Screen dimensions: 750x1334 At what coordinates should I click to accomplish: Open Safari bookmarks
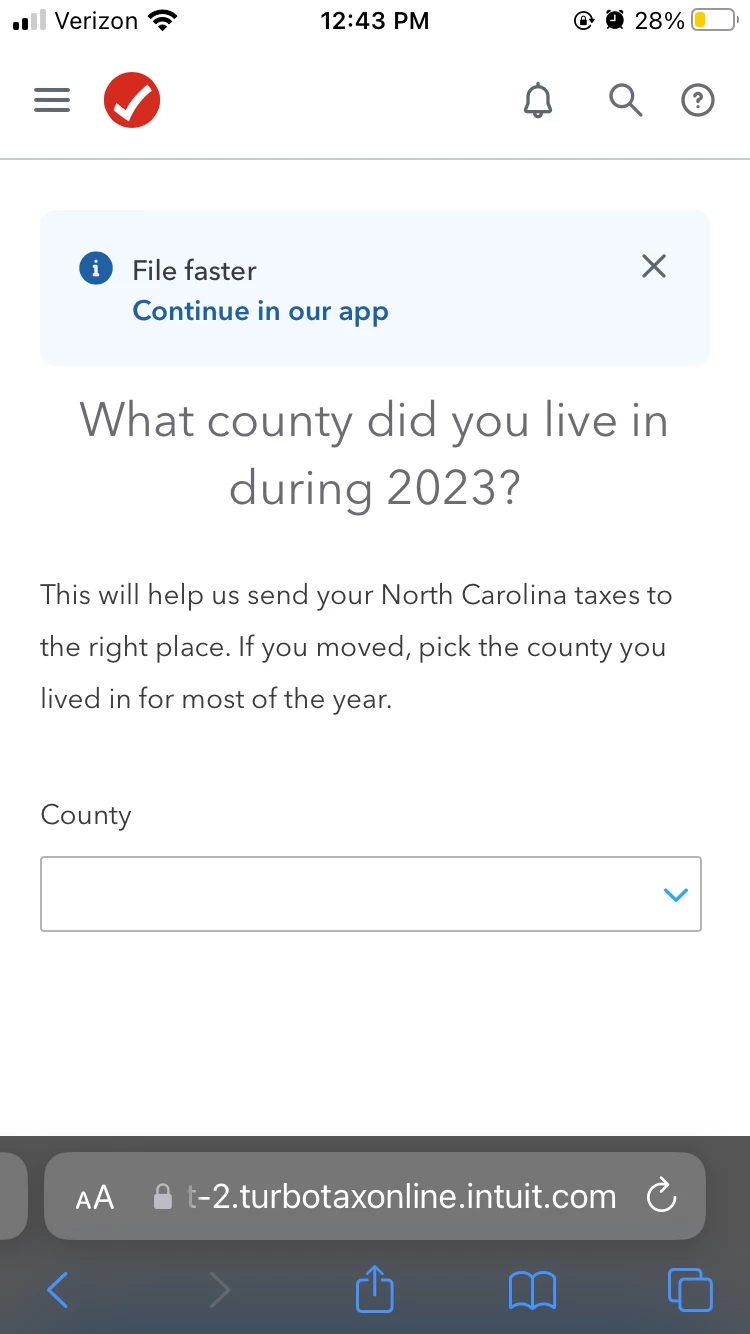532,1290
